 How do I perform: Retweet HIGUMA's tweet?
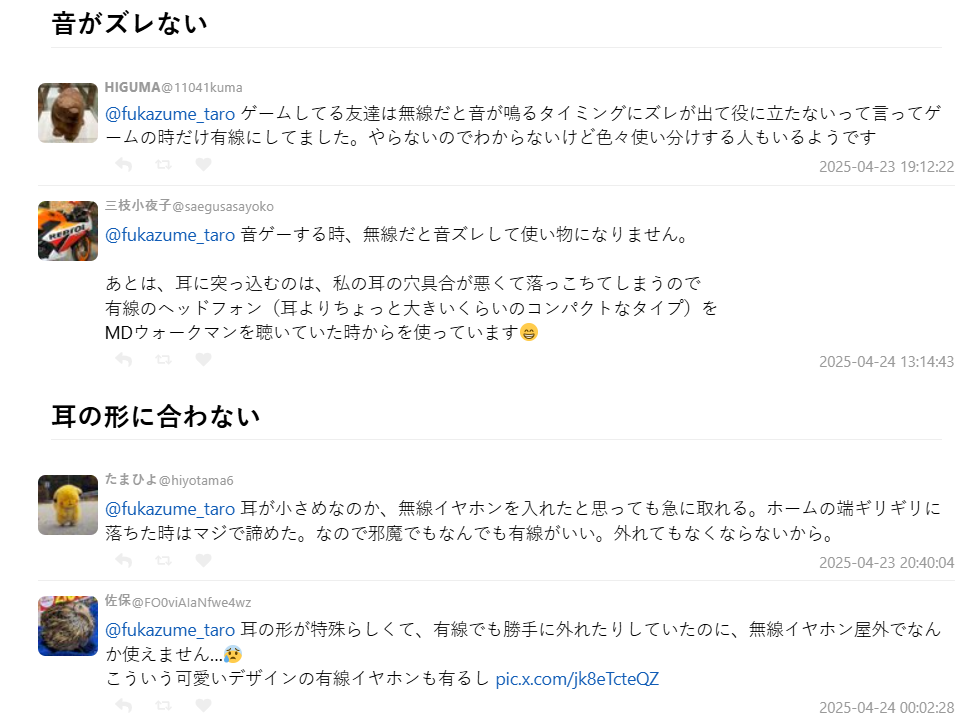pos(163,164)
